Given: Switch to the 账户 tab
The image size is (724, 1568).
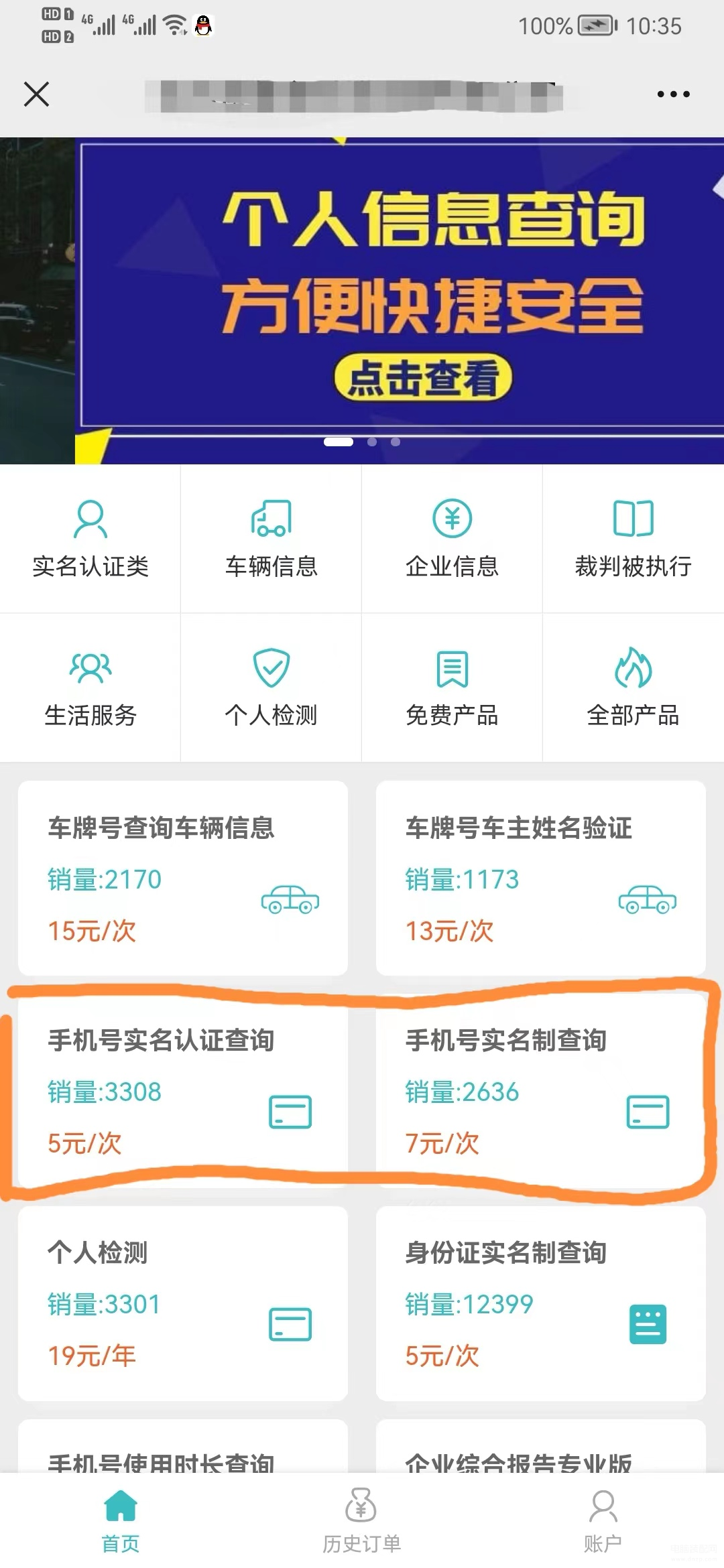Looking at the screenshot, I should pyautogui.click(x=603, y=1521).
